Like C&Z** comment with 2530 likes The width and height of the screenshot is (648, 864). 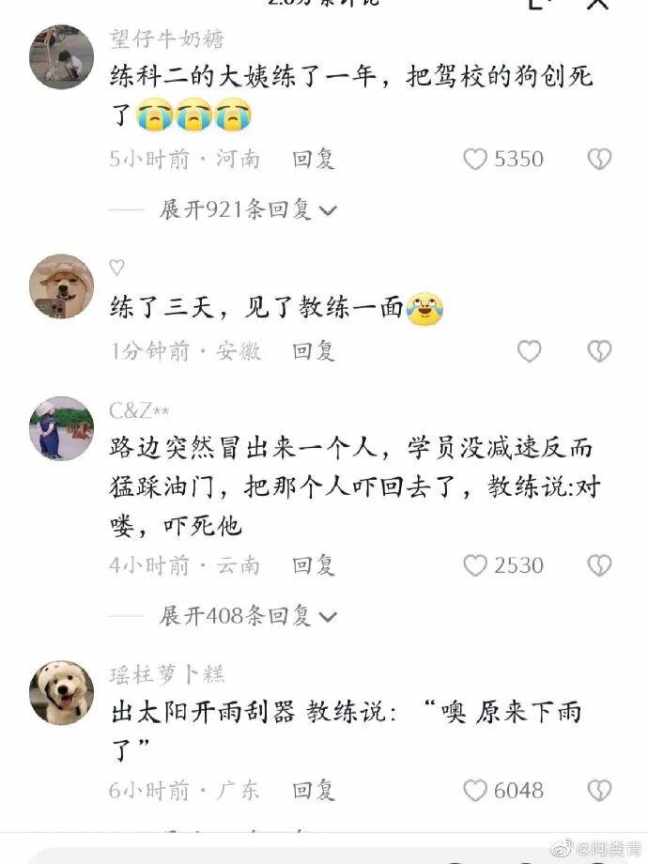pos(475,566)
